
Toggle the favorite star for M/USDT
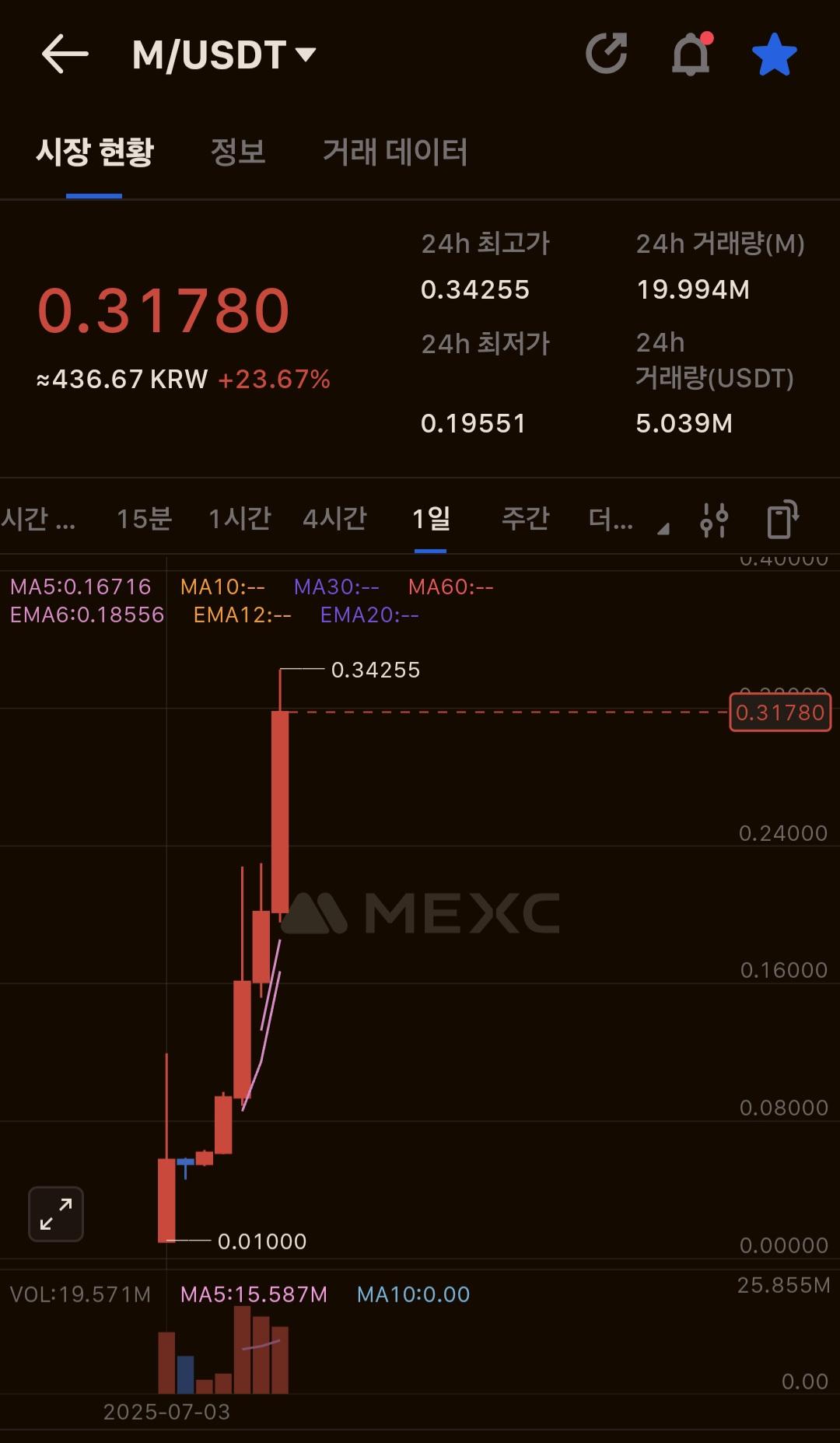(774, 54)
